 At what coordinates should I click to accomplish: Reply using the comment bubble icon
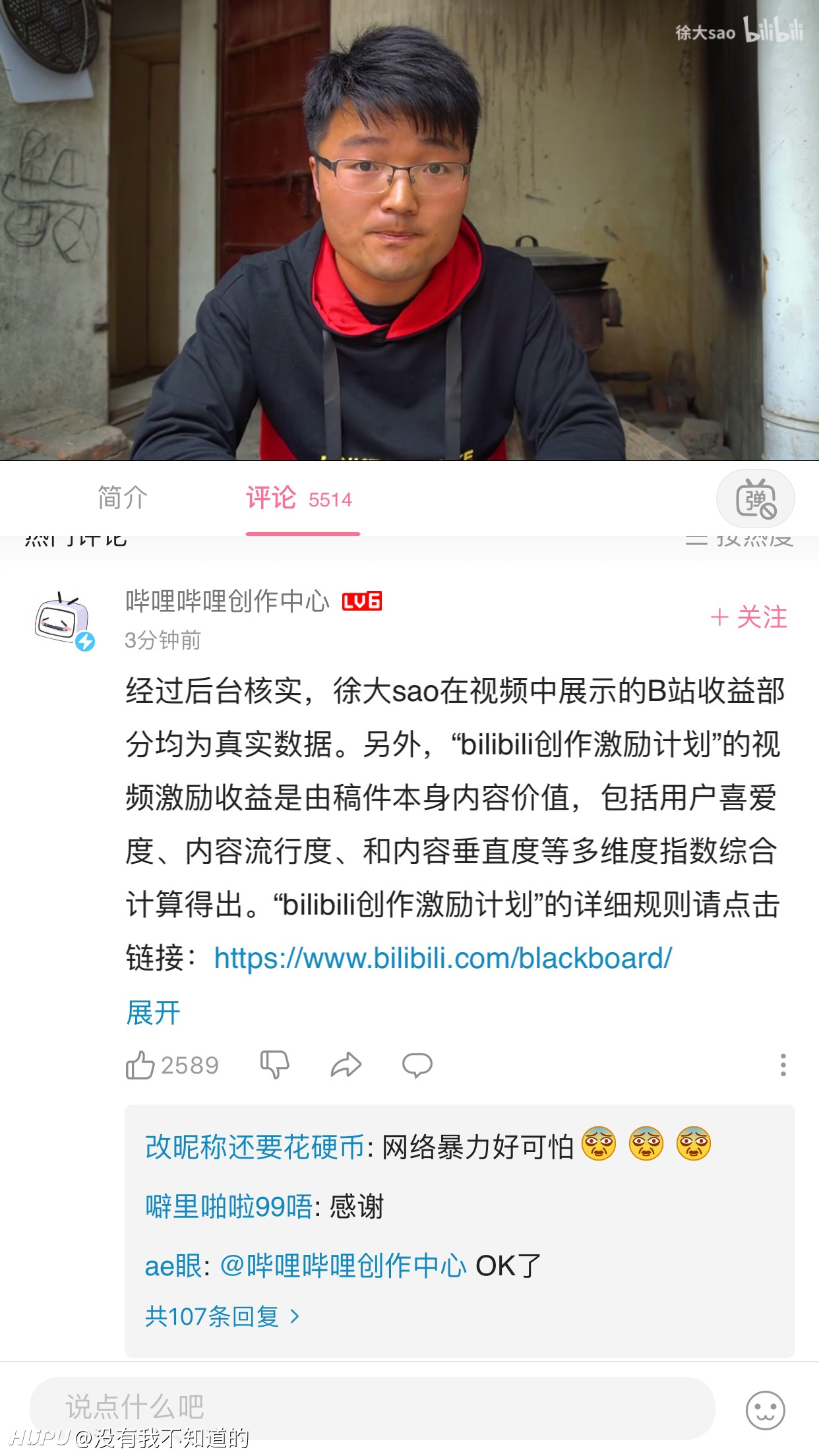417,1065
